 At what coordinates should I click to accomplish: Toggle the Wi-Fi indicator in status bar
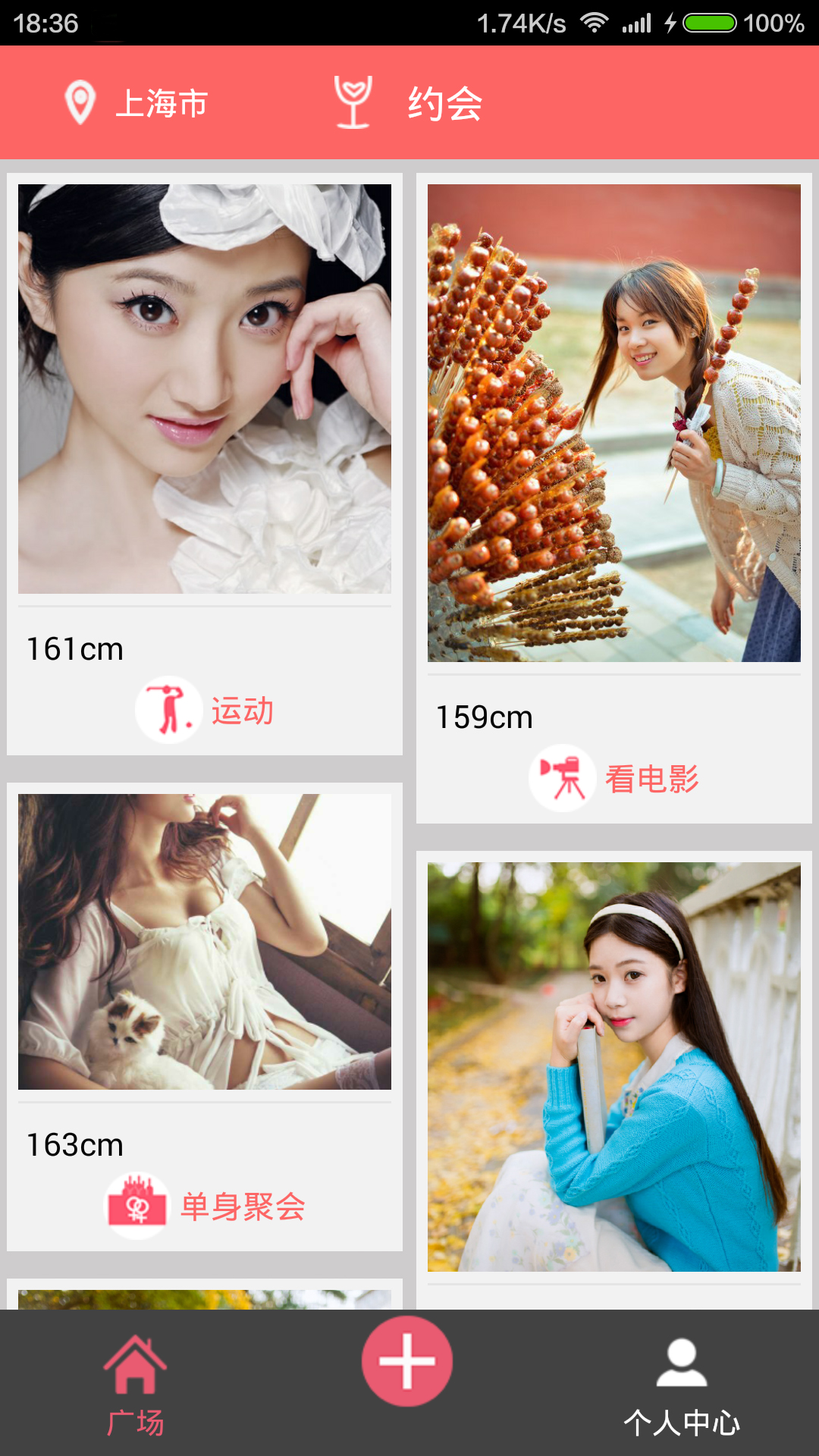click(x=595, y=23)
